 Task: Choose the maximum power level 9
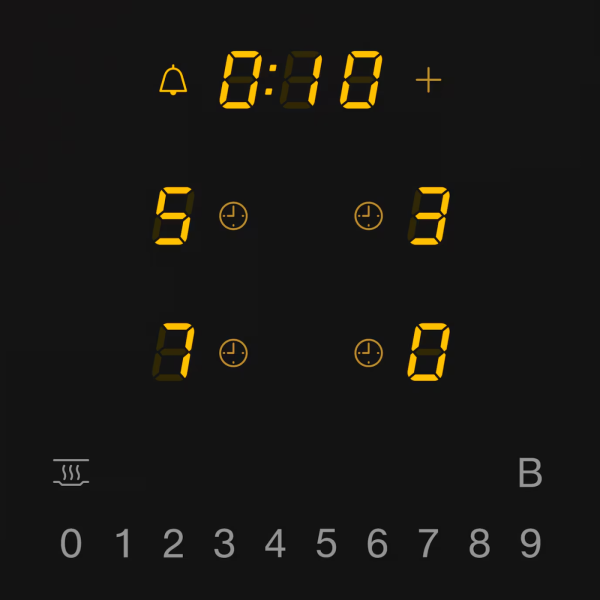click(530, 544)
